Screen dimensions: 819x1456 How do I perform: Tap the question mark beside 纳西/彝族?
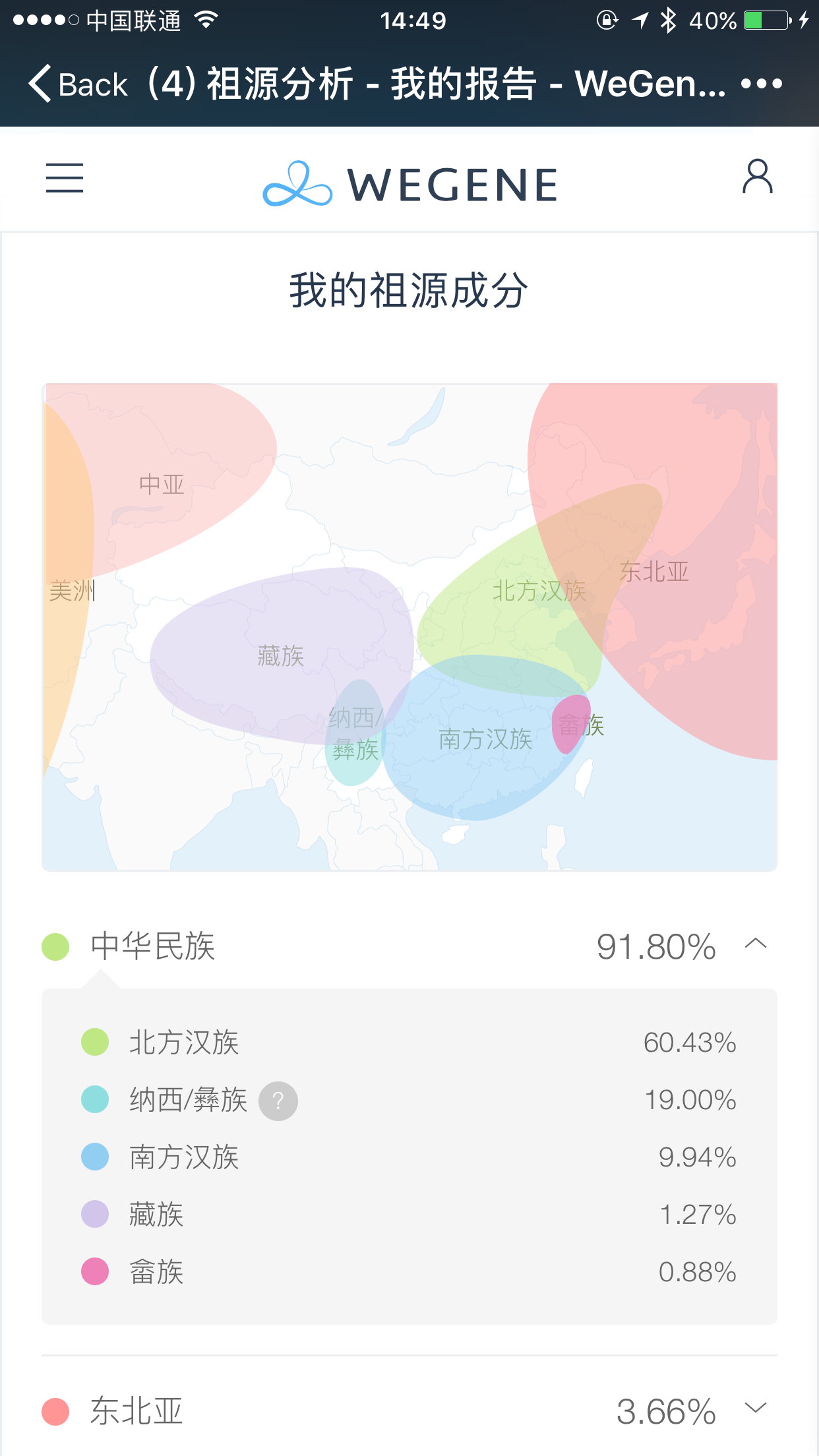[278, 1101]
